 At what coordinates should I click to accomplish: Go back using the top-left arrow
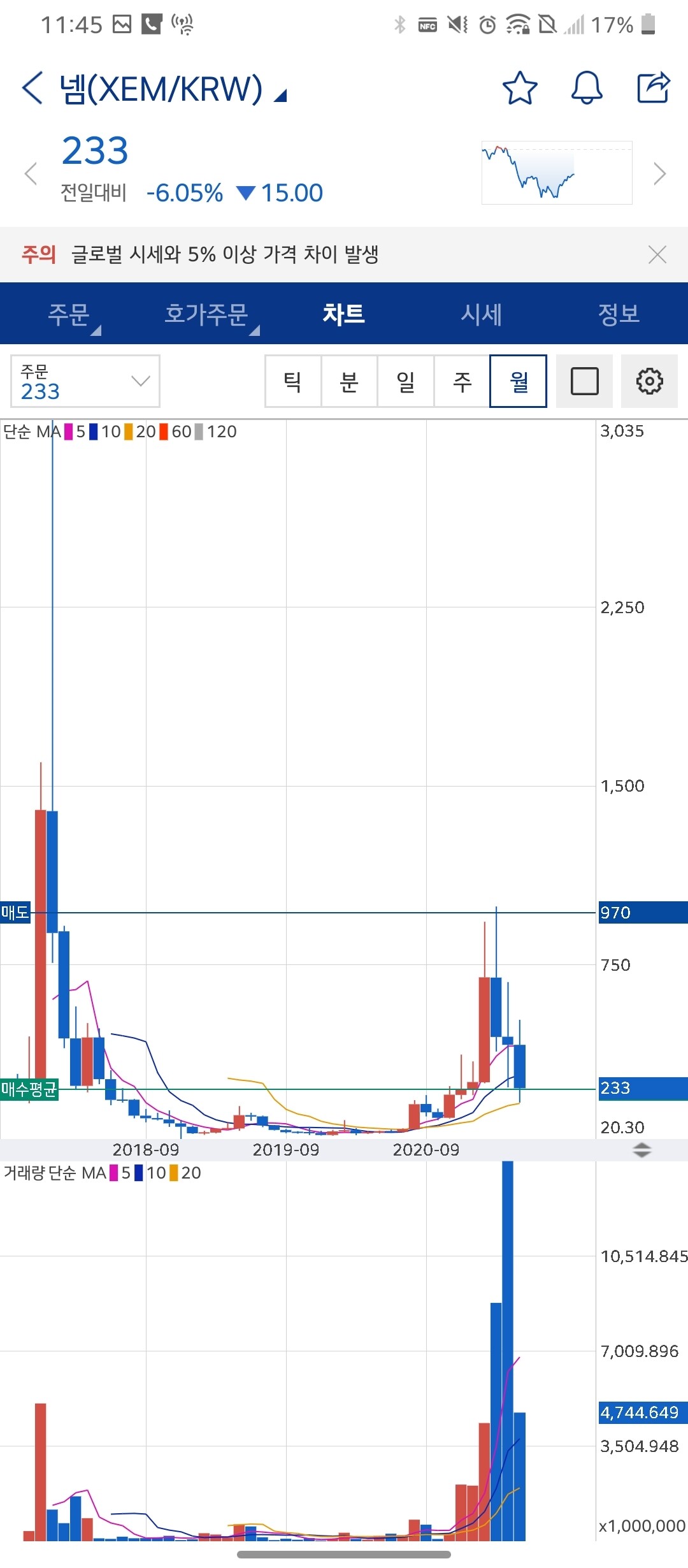coord(32,88)
